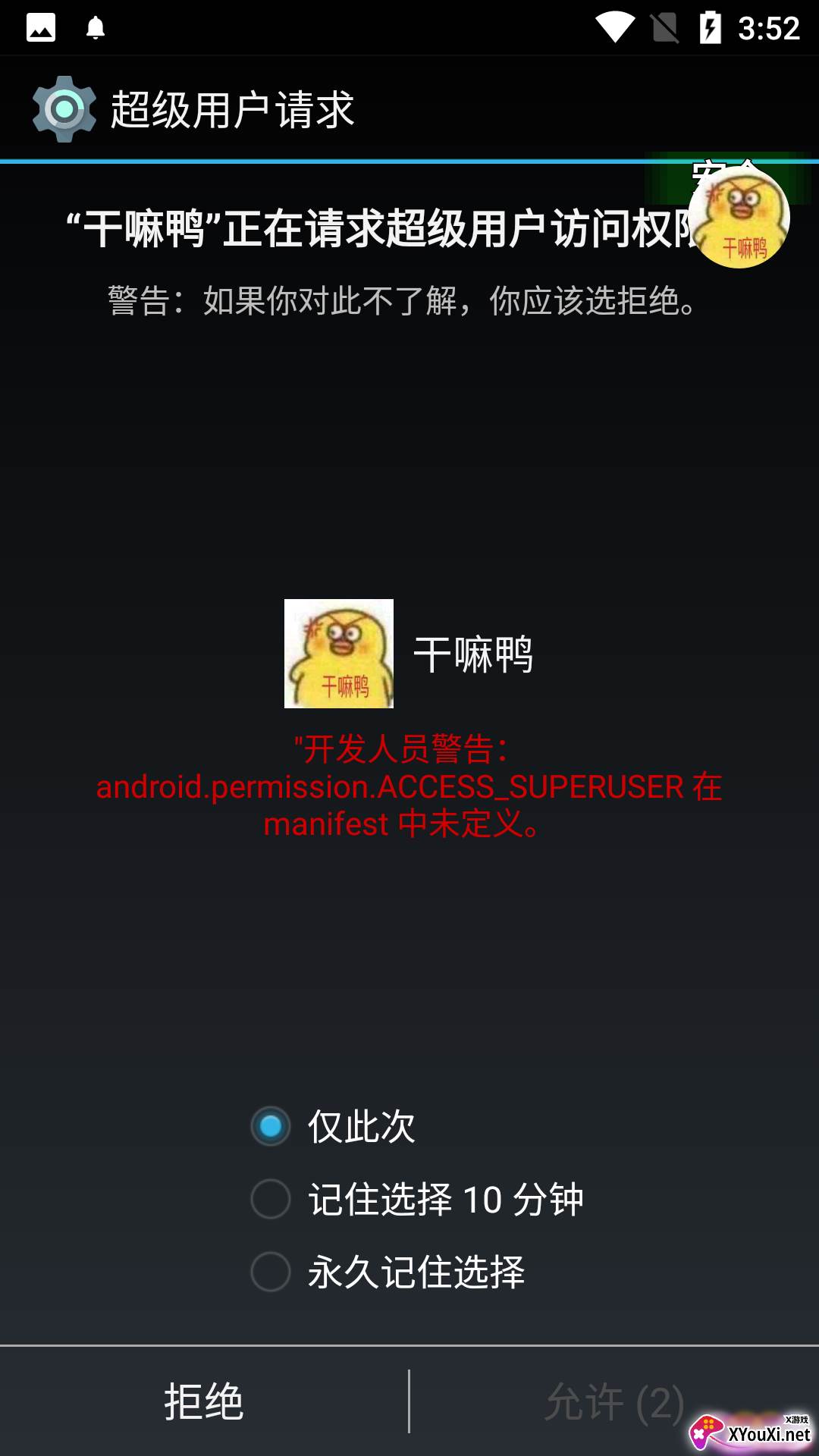Image resolution: width=819 pixels, height=1456 pixels.
Task: Click the superuser gear icon in the title bar
Action: point(65,108)
